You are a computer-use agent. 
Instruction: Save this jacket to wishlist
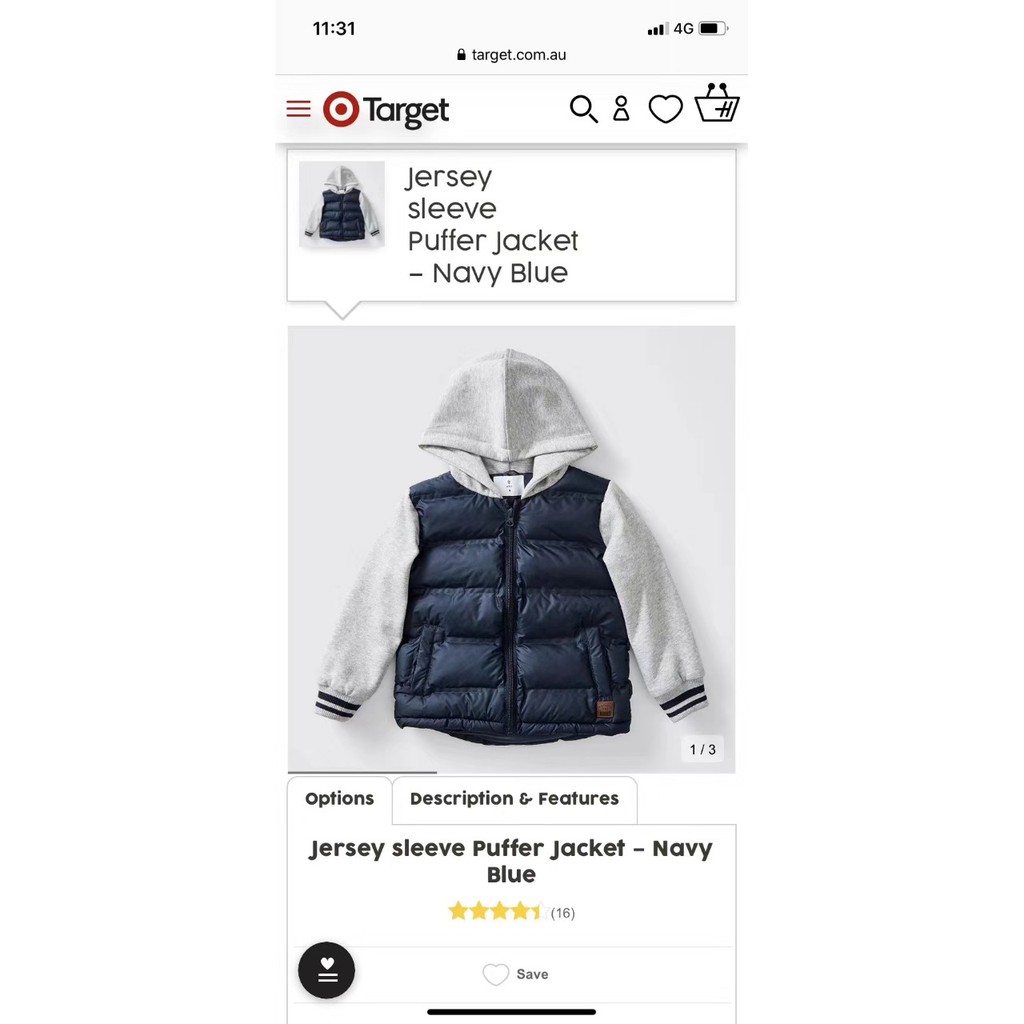pos(515,974)
